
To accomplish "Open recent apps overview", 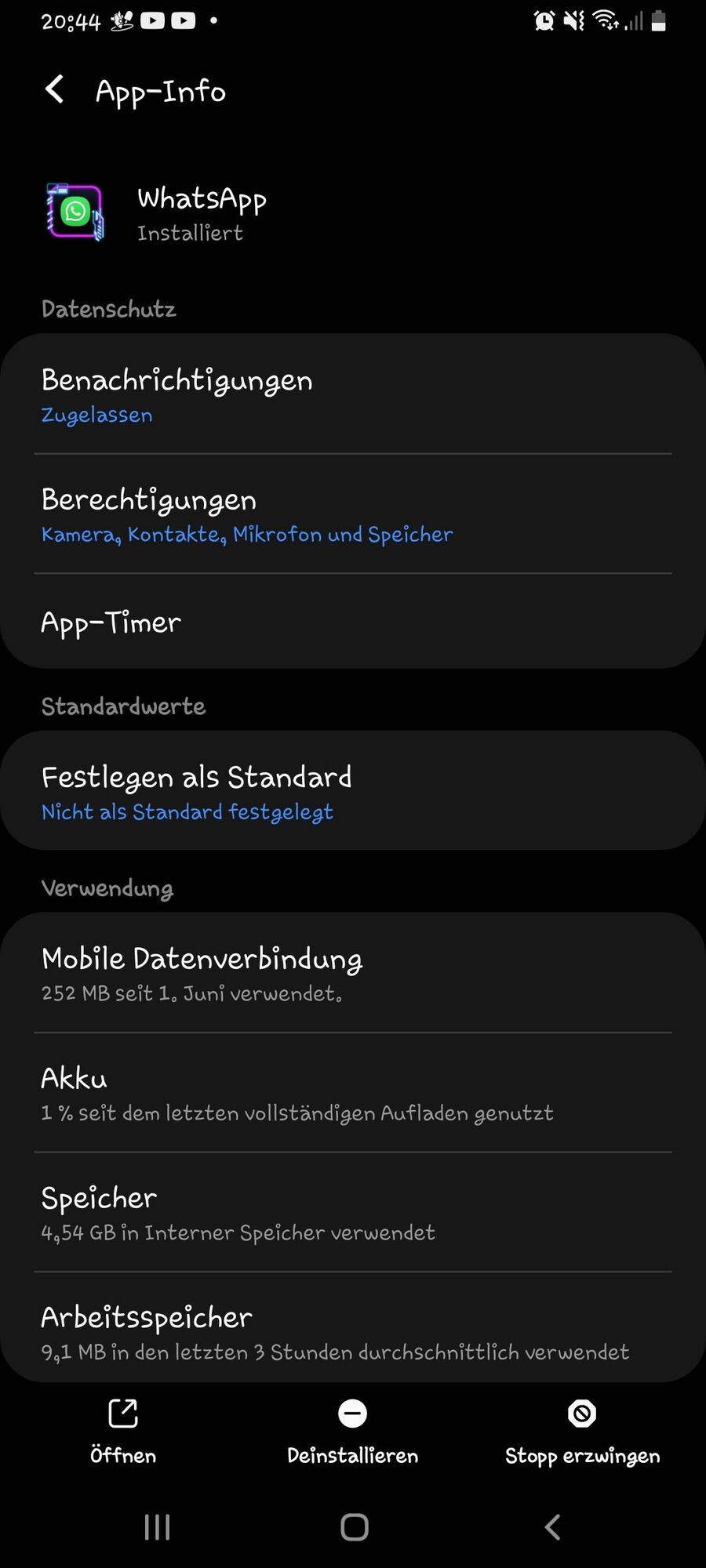I will [x=157, y=1526].
